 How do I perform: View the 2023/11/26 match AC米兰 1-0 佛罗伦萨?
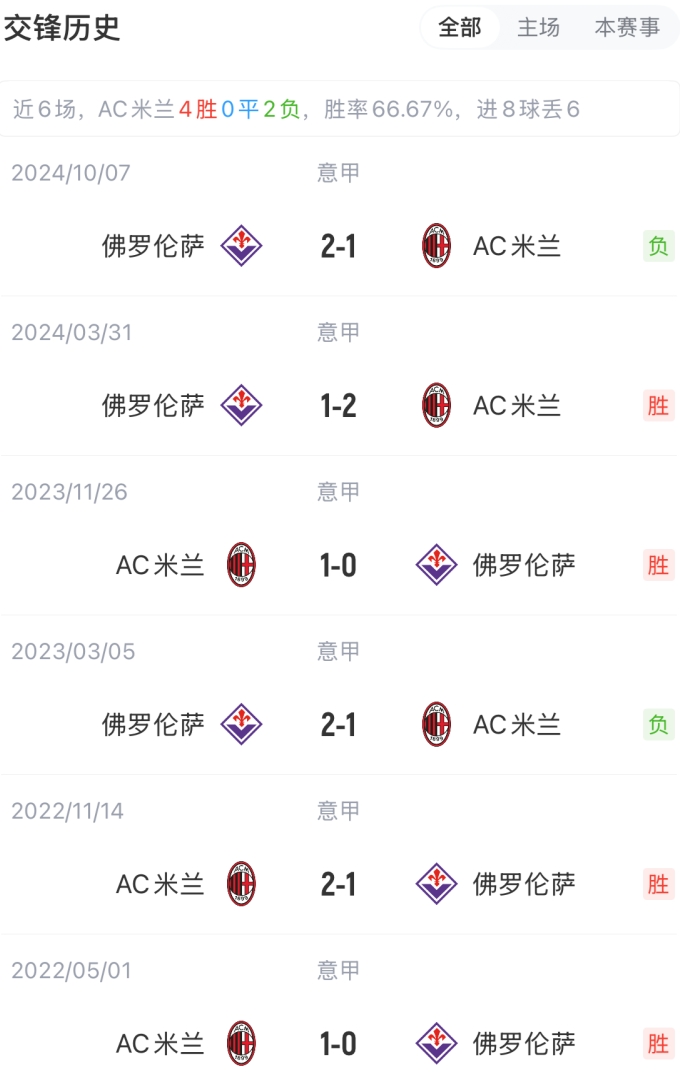(x=338, y=566)
